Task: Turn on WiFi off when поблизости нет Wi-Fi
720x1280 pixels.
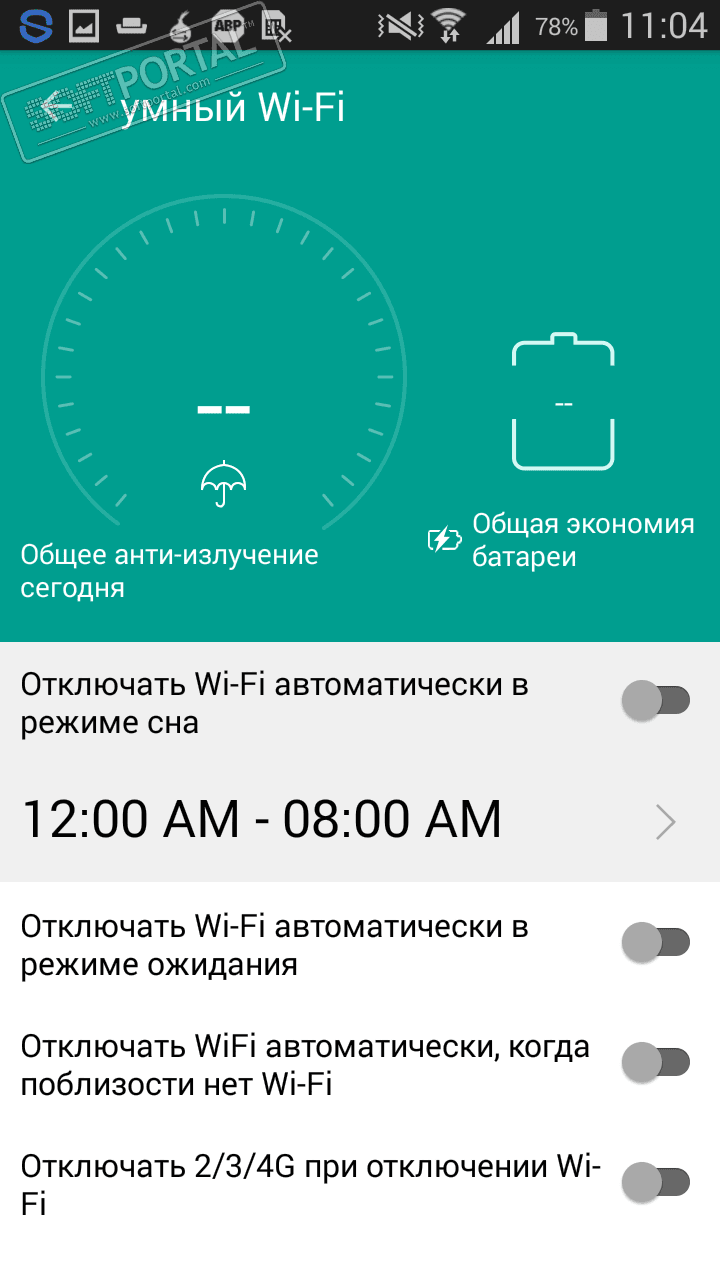Action: click(656, 1062)
